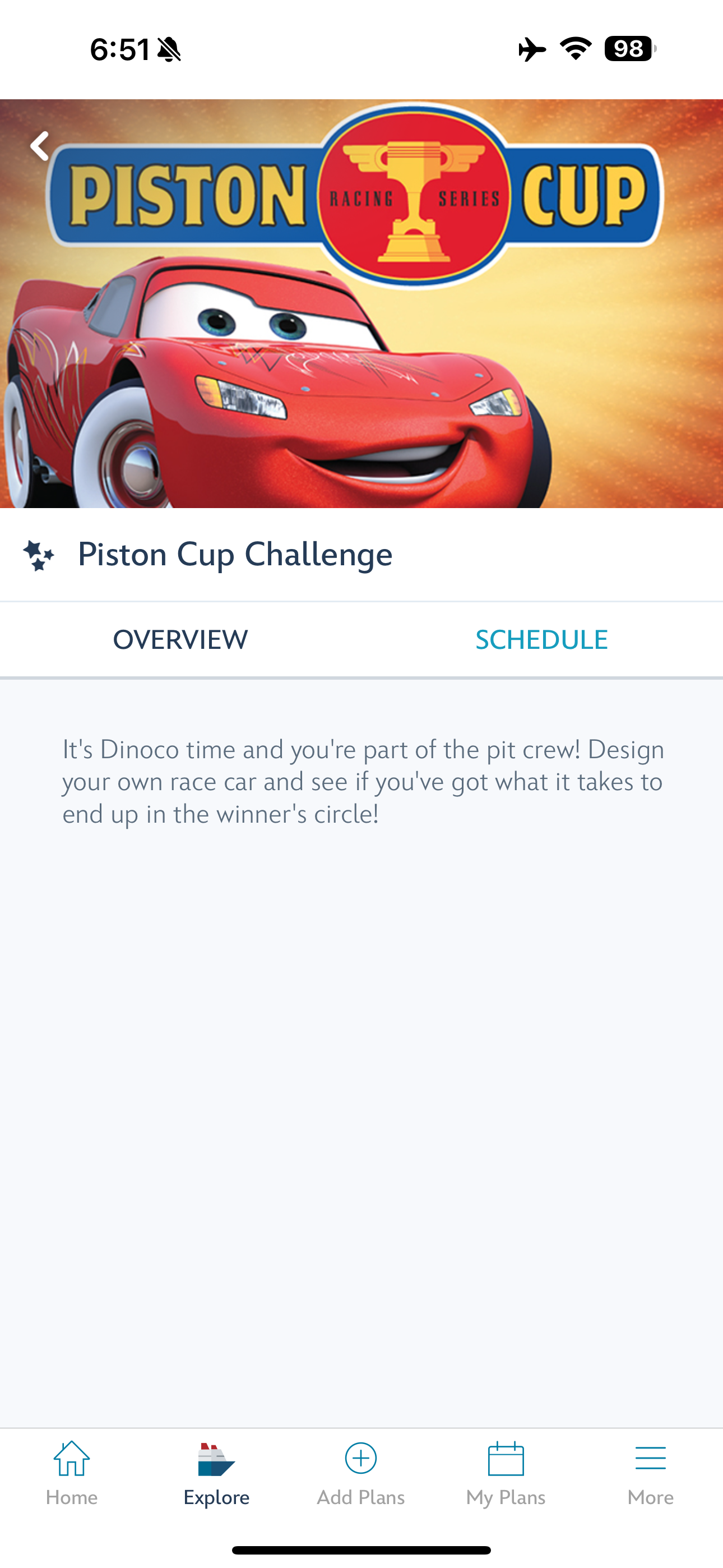
Task: Switch to the Overview tab
Action: [x=180, y=640]
